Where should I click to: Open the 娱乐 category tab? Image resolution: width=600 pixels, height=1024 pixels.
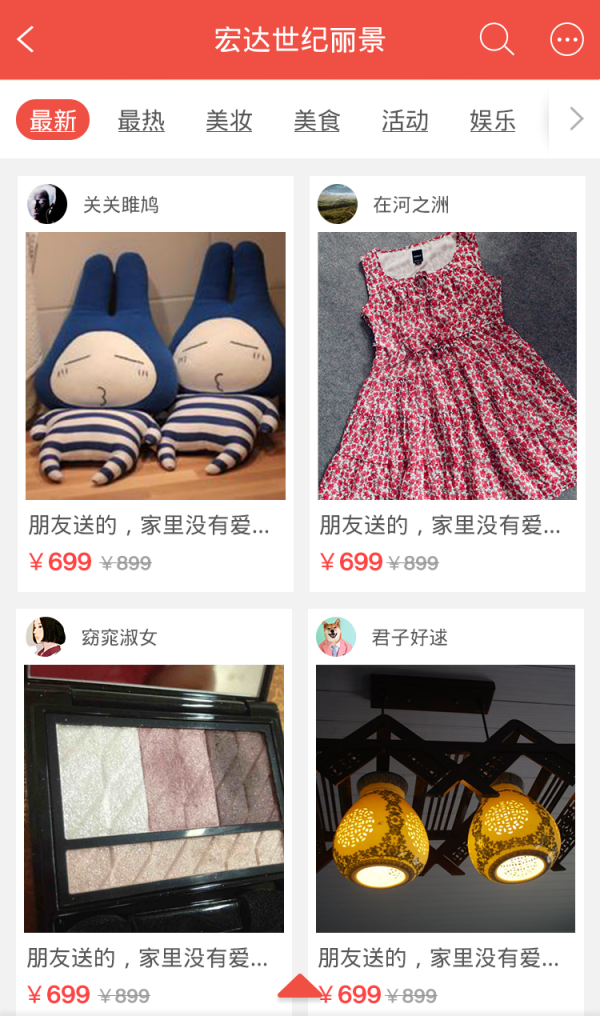[492, 121]
